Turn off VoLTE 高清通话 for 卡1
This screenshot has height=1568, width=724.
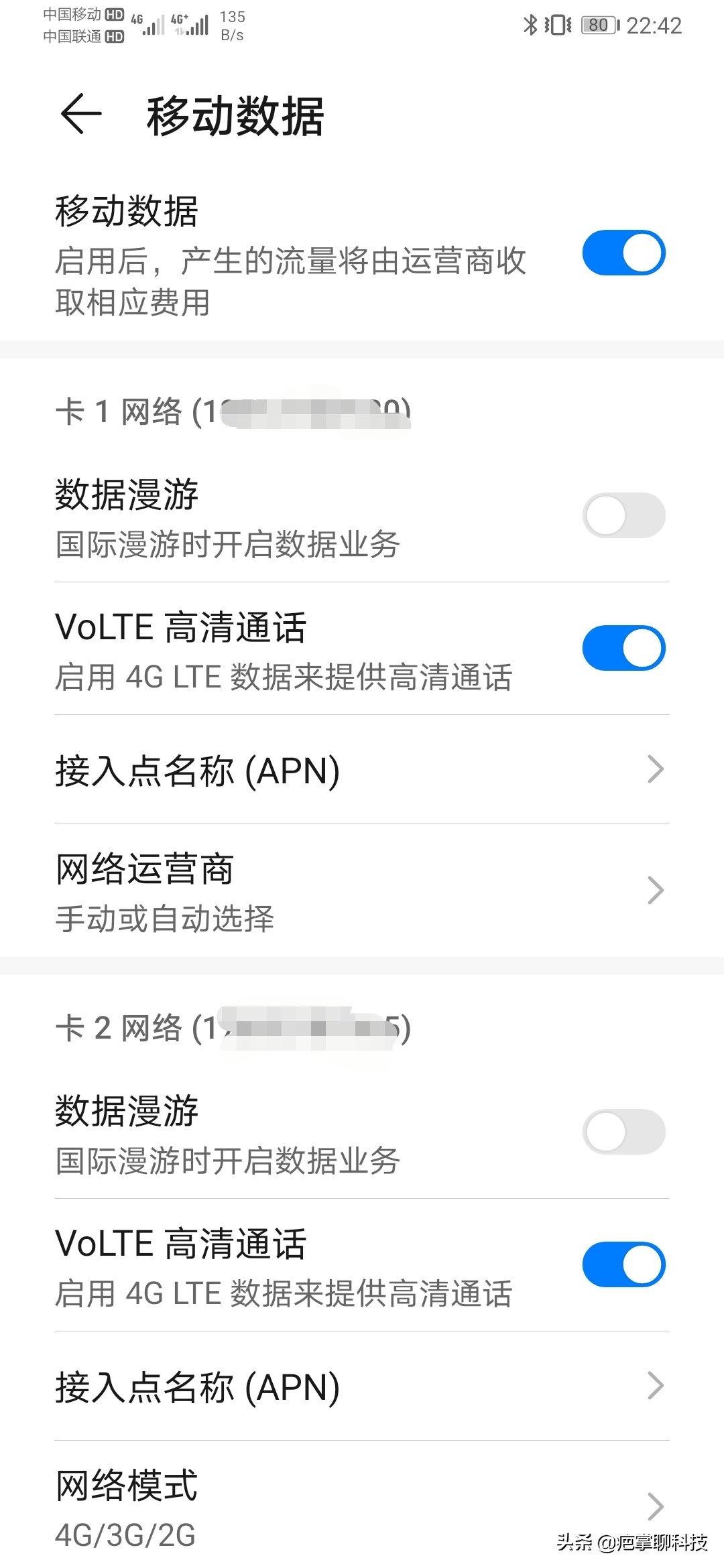622,647
